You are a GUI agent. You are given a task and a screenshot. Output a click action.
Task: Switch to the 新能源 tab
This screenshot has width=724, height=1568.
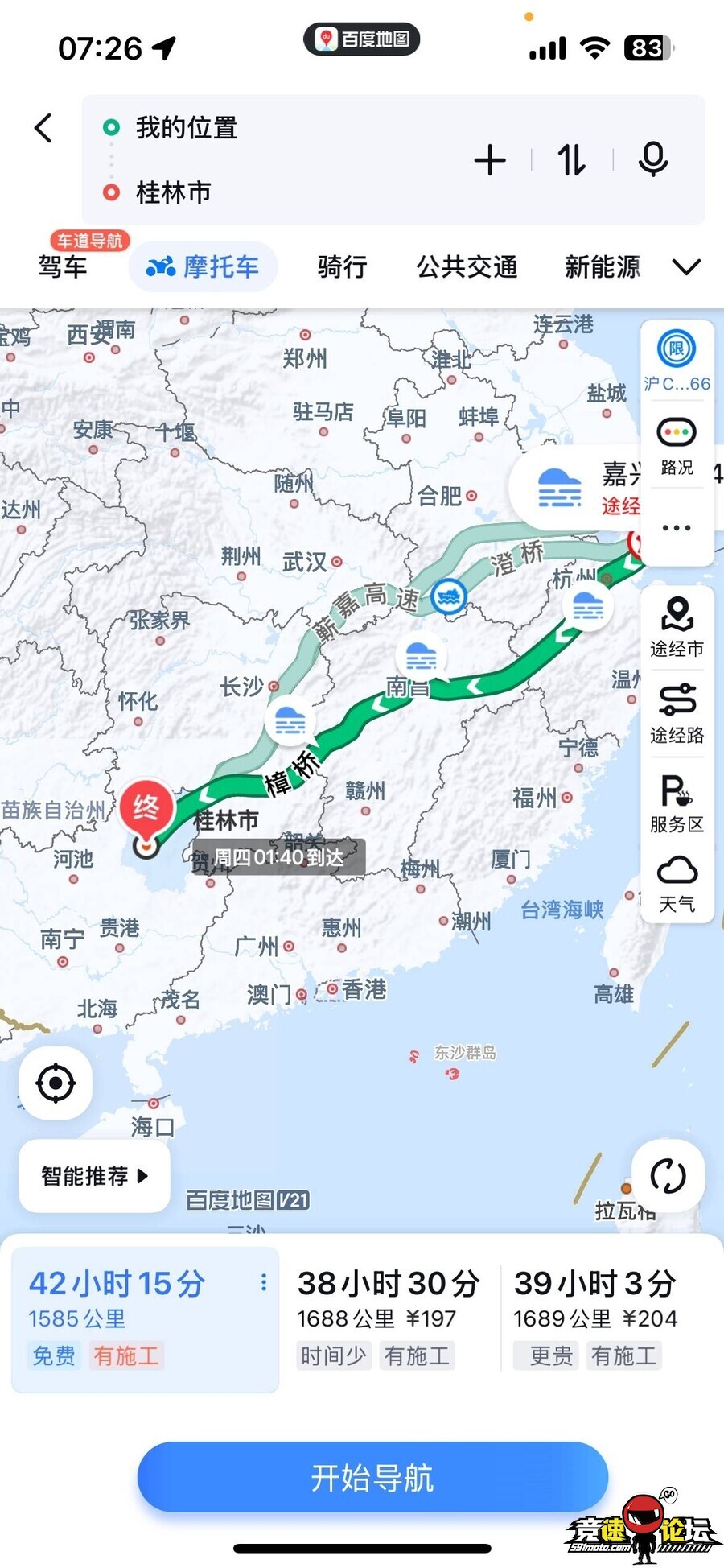click(x=602, y=266)
